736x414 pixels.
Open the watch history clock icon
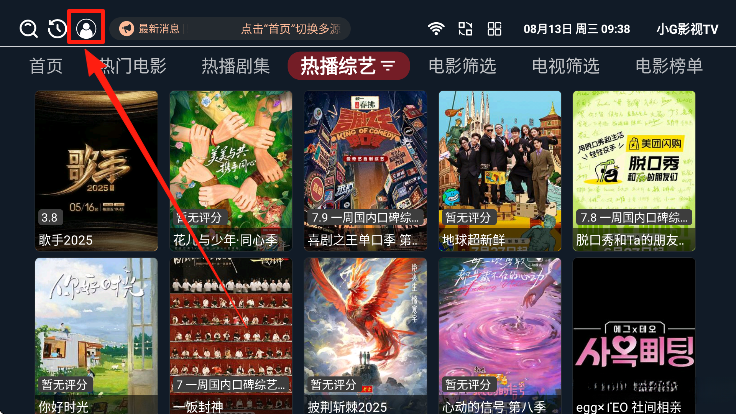click(x=58, y=29)
